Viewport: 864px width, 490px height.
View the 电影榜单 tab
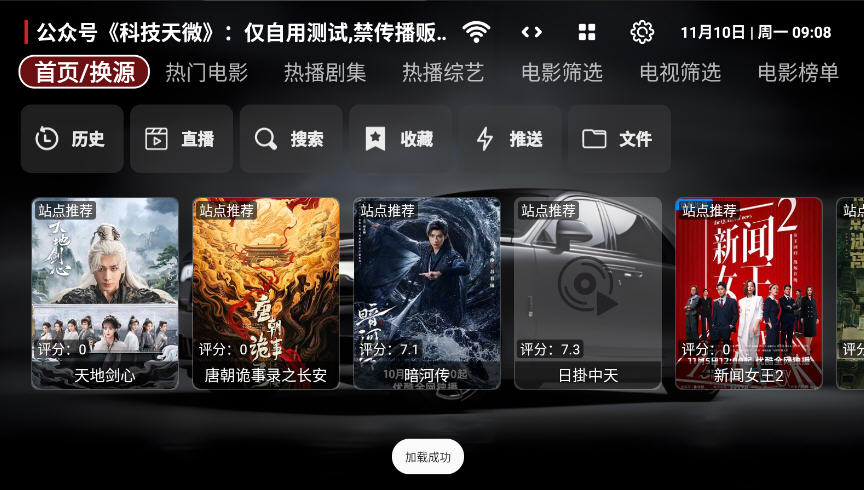click(x=798, y=72)
